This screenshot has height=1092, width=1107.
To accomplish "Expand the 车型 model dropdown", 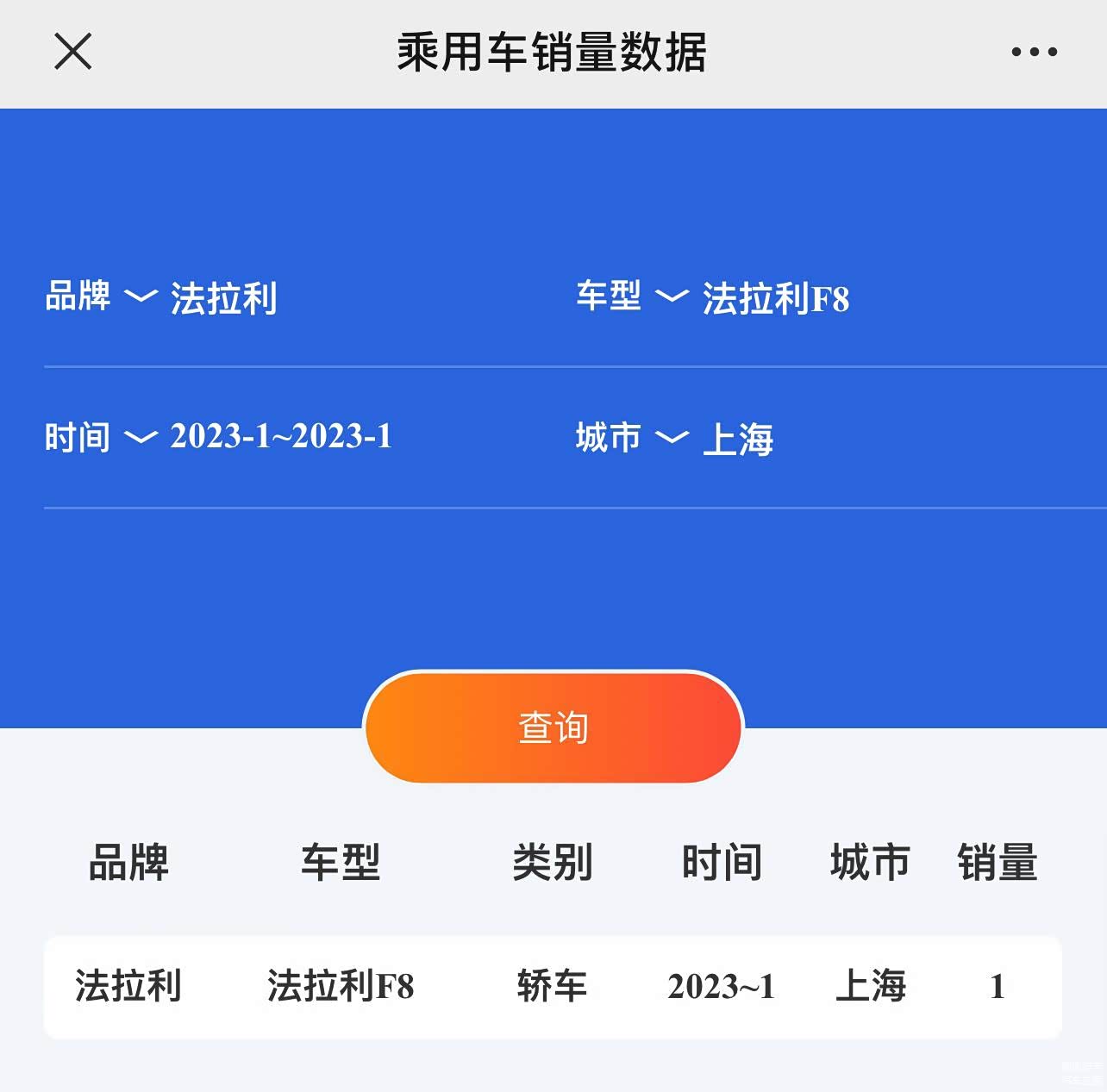I will click(x=672, y=297).
